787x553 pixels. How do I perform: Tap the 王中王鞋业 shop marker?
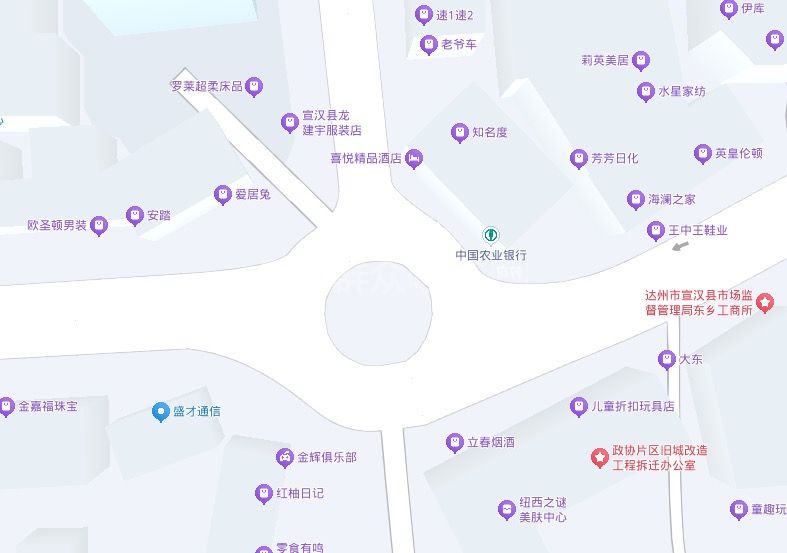656,231
